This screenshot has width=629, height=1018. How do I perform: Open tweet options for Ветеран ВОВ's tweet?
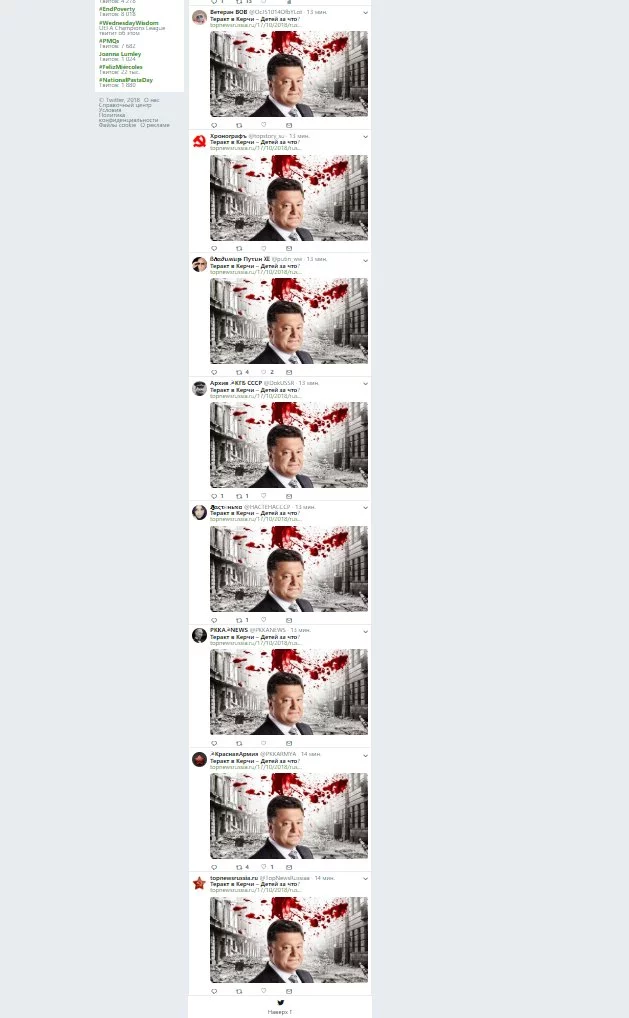[x=365, y=13]
